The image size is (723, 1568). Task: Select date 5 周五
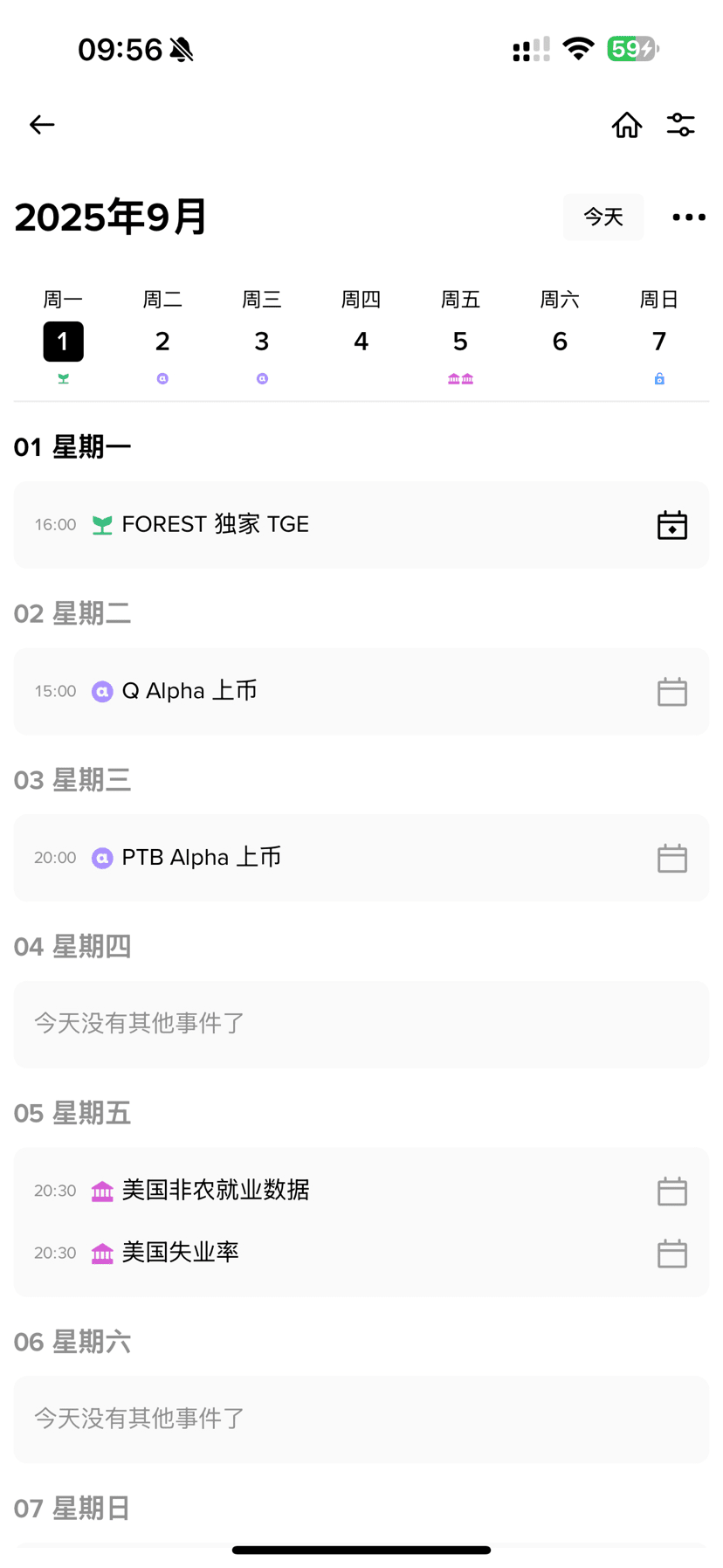pyautogui.click(x=460, y=337)
